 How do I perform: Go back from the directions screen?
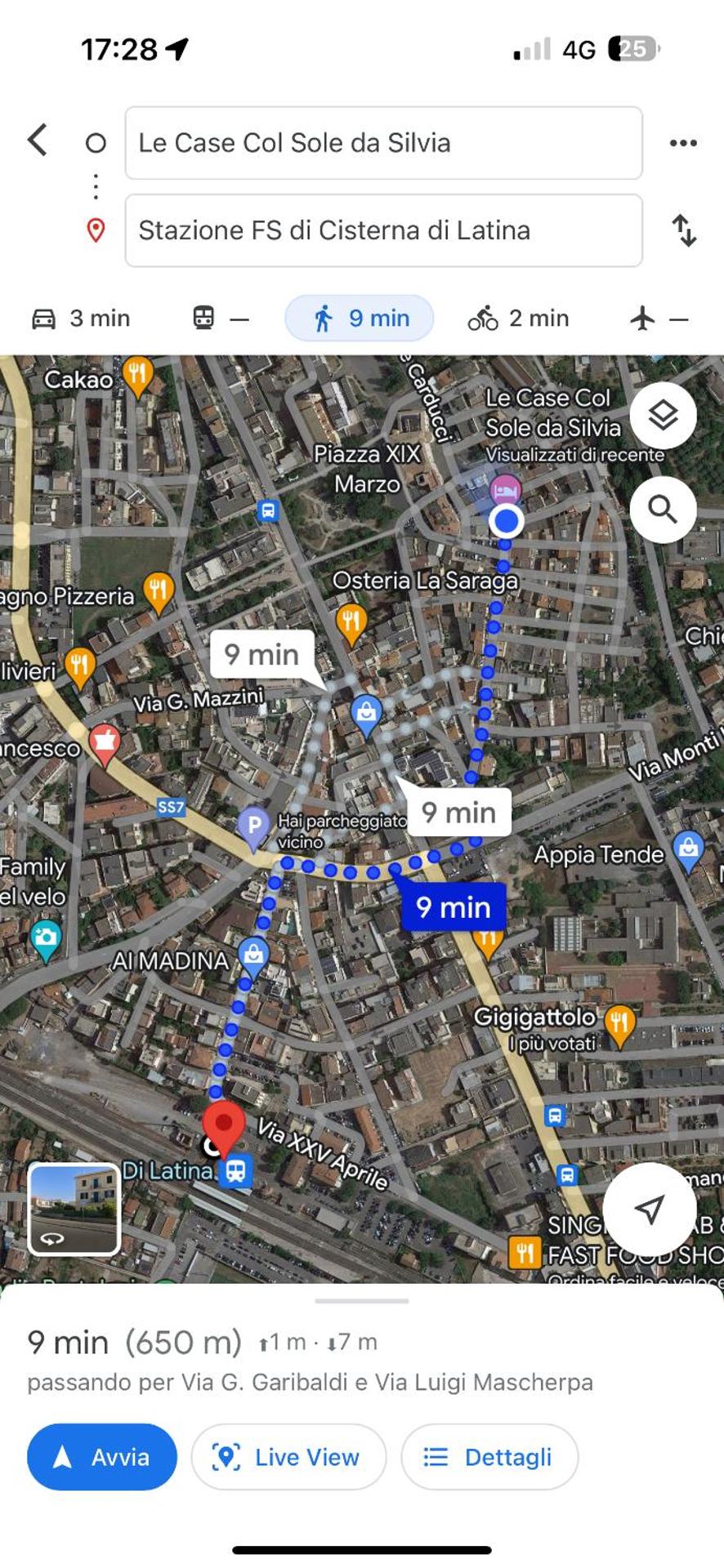[x=38, y=140]
